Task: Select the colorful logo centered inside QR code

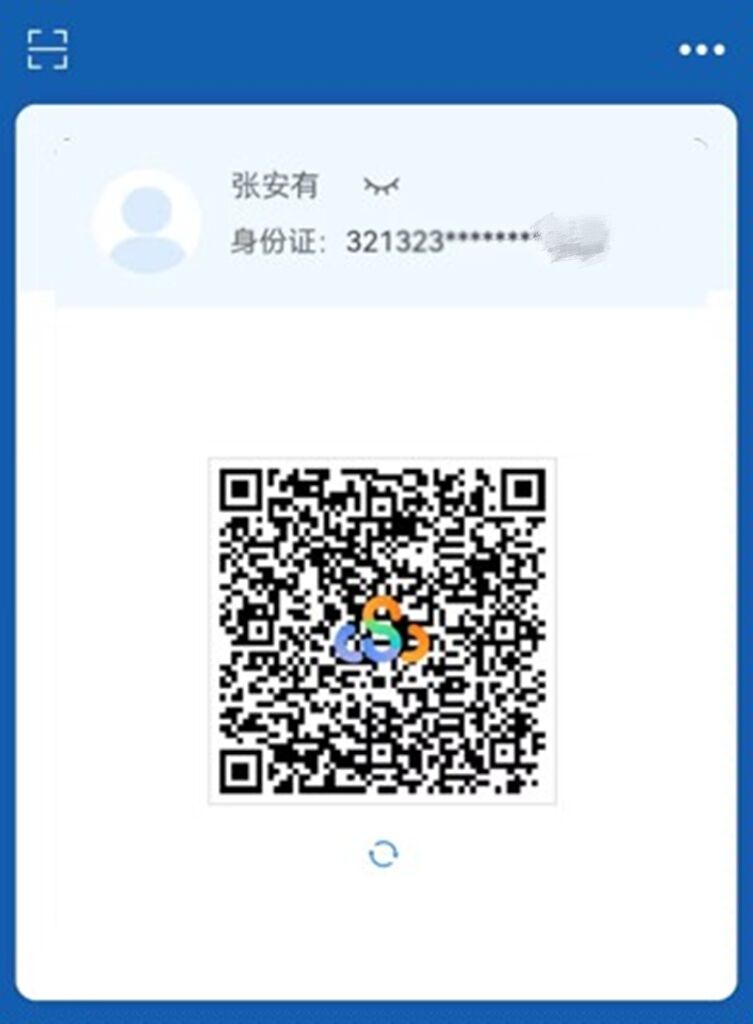Action: click(x=381, y=630)
